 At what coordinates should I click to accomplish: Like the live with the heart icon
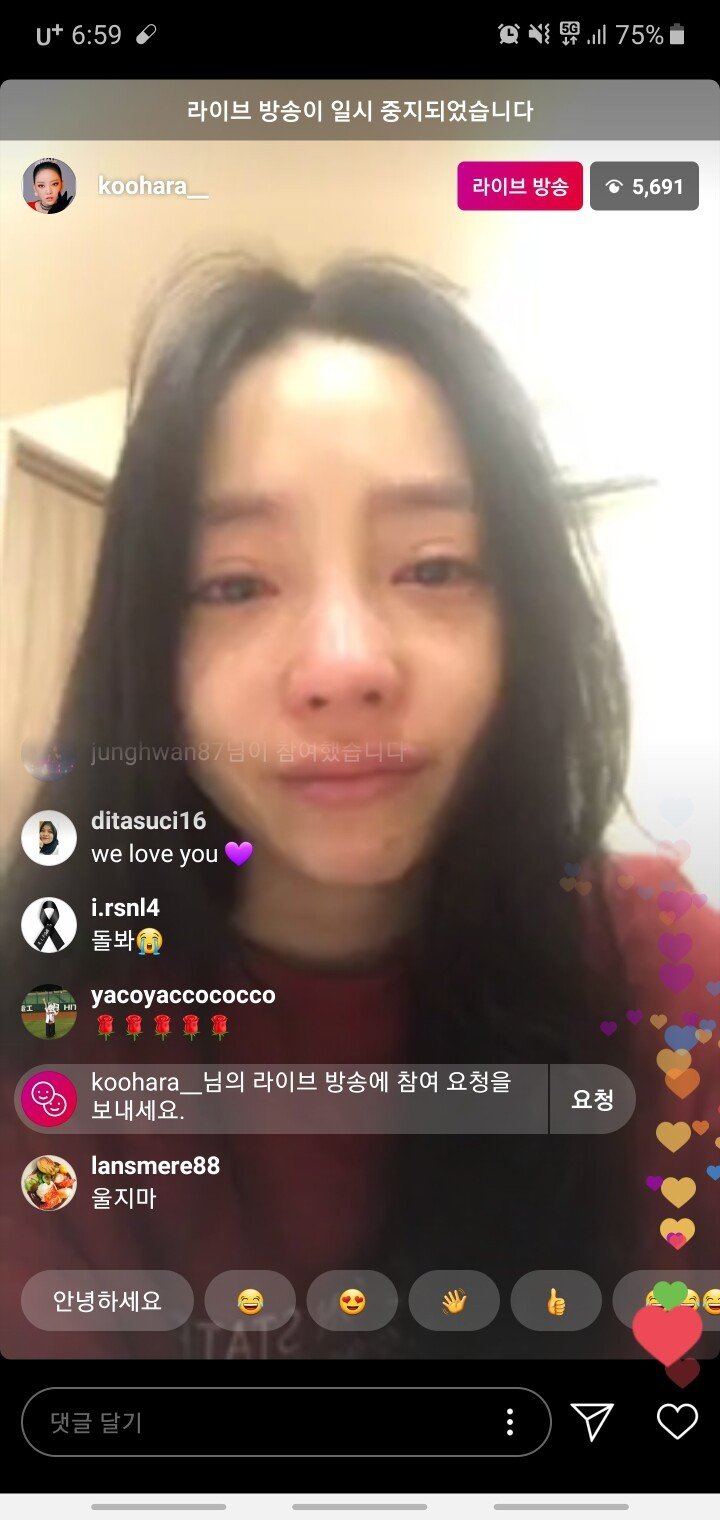click(677, 1422)
